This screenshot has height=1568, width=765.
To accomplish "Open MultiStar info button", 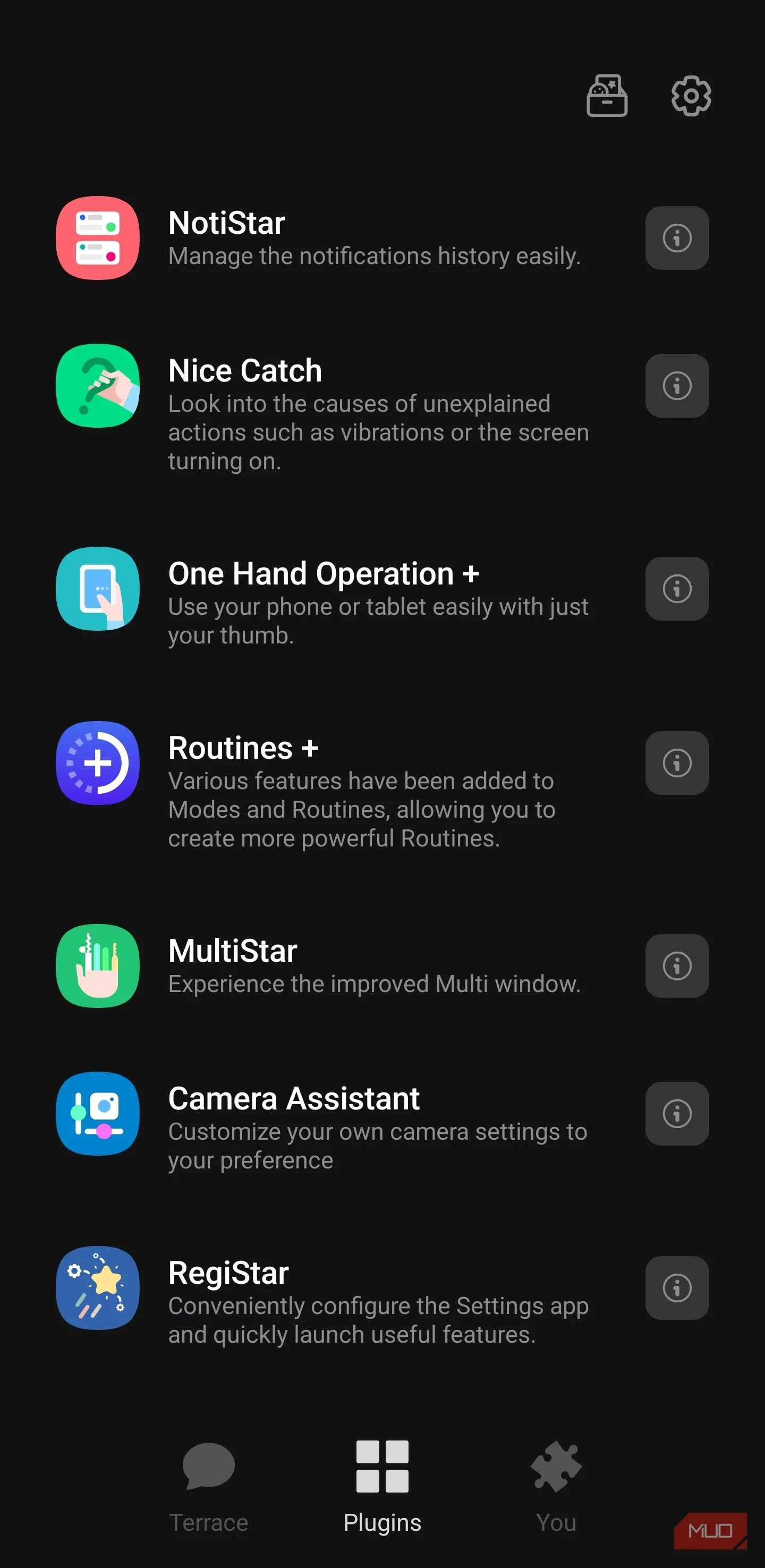I will click(x=677, y=966).
